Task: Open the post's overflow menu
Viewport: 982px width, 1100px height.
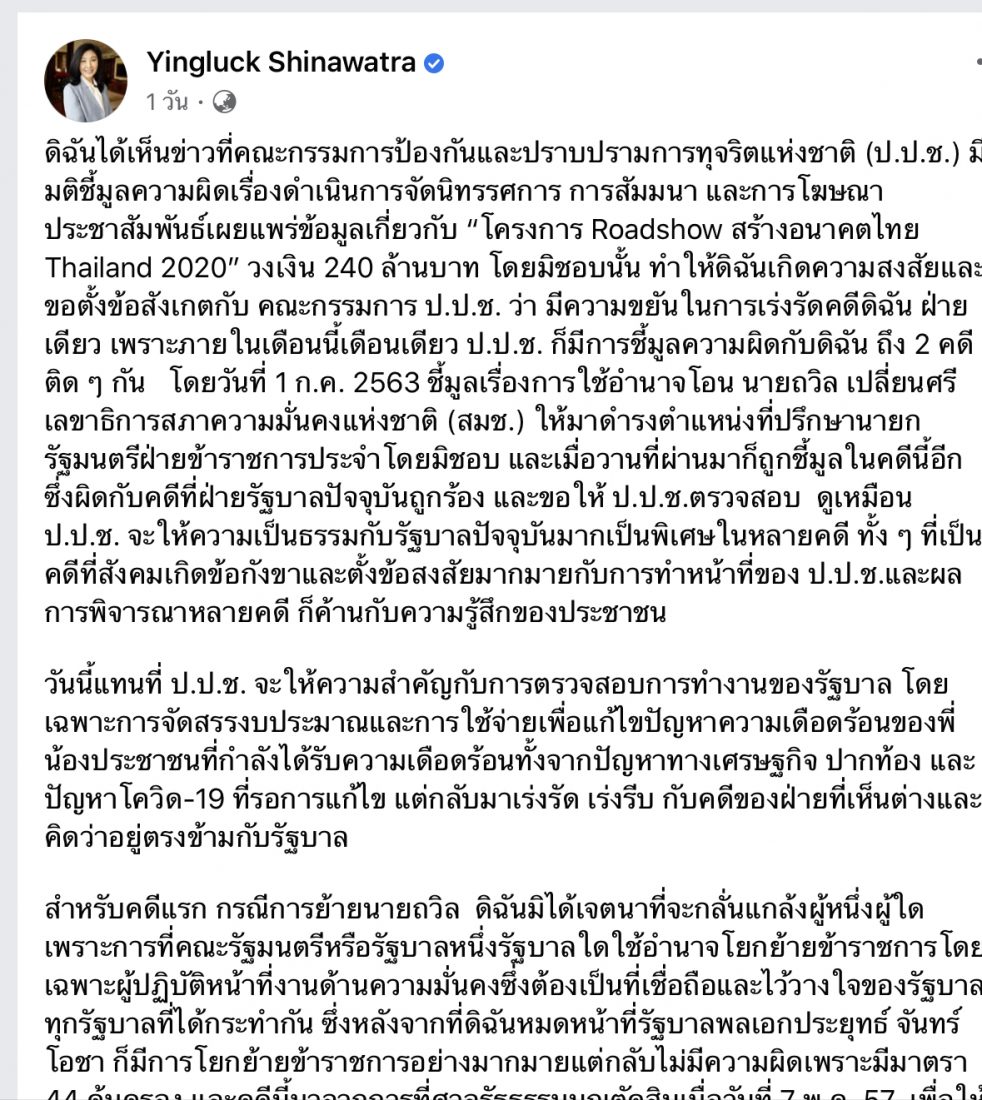Action: point(977,63)
